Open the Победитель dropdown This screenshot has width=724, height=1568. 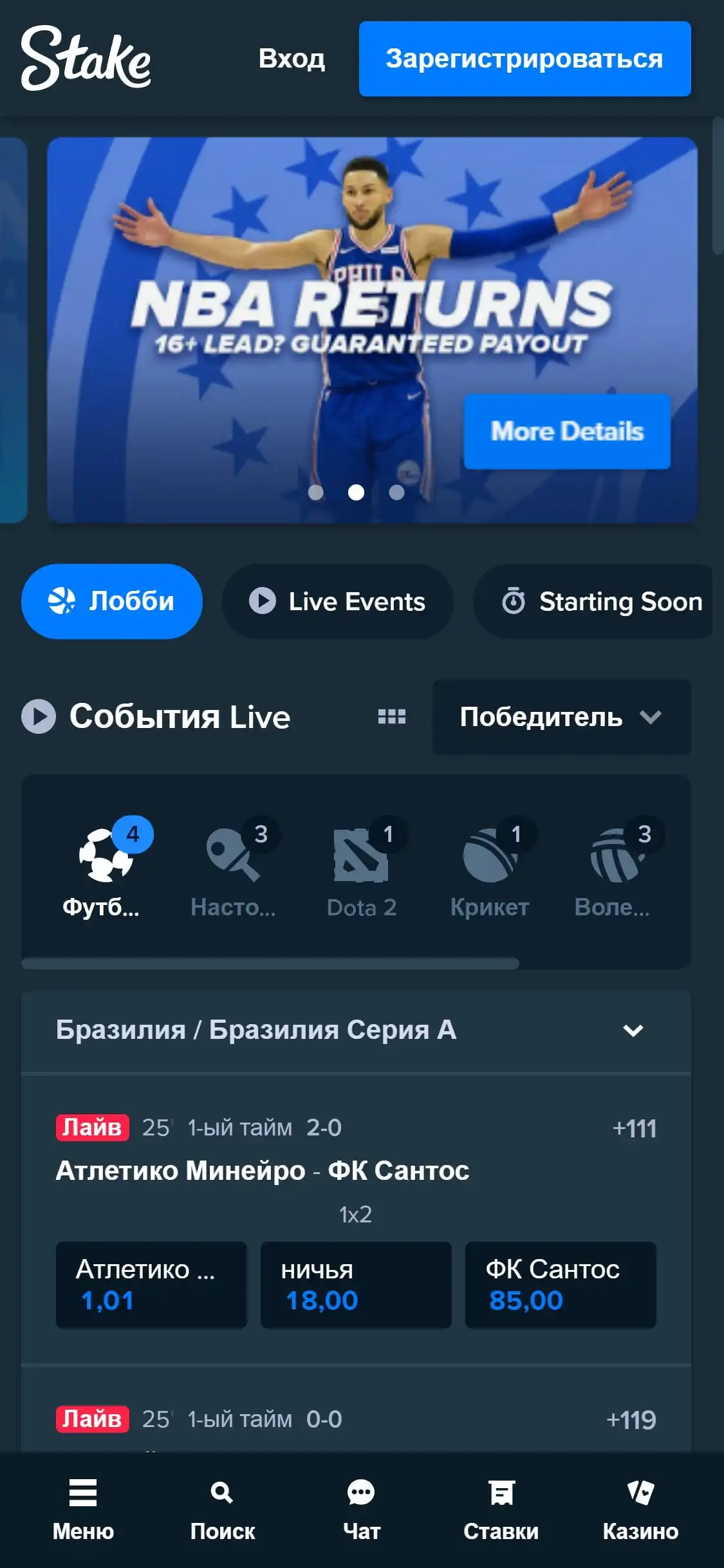(561, 717)
